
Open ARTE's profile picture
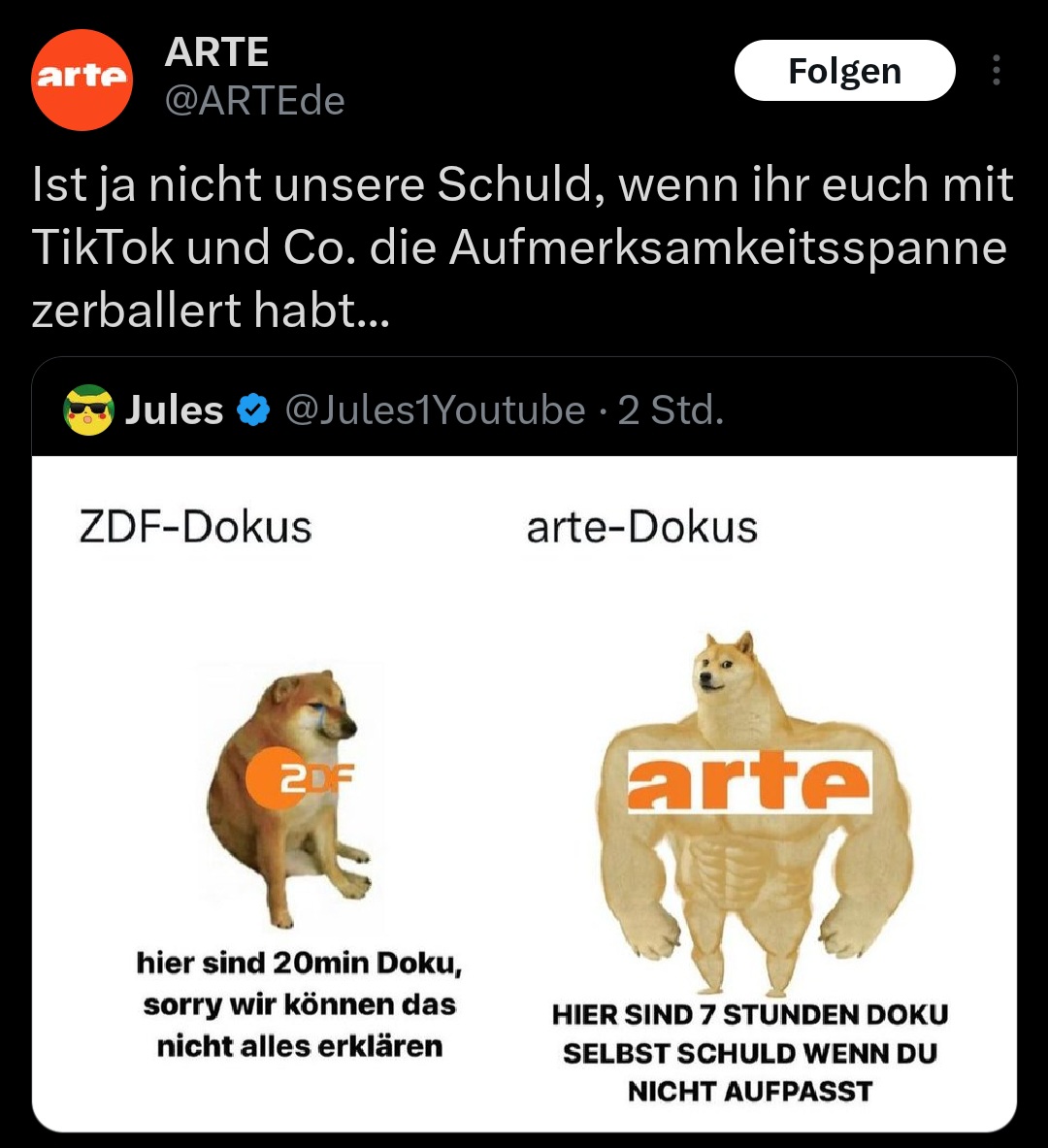(x=82, y=79)
